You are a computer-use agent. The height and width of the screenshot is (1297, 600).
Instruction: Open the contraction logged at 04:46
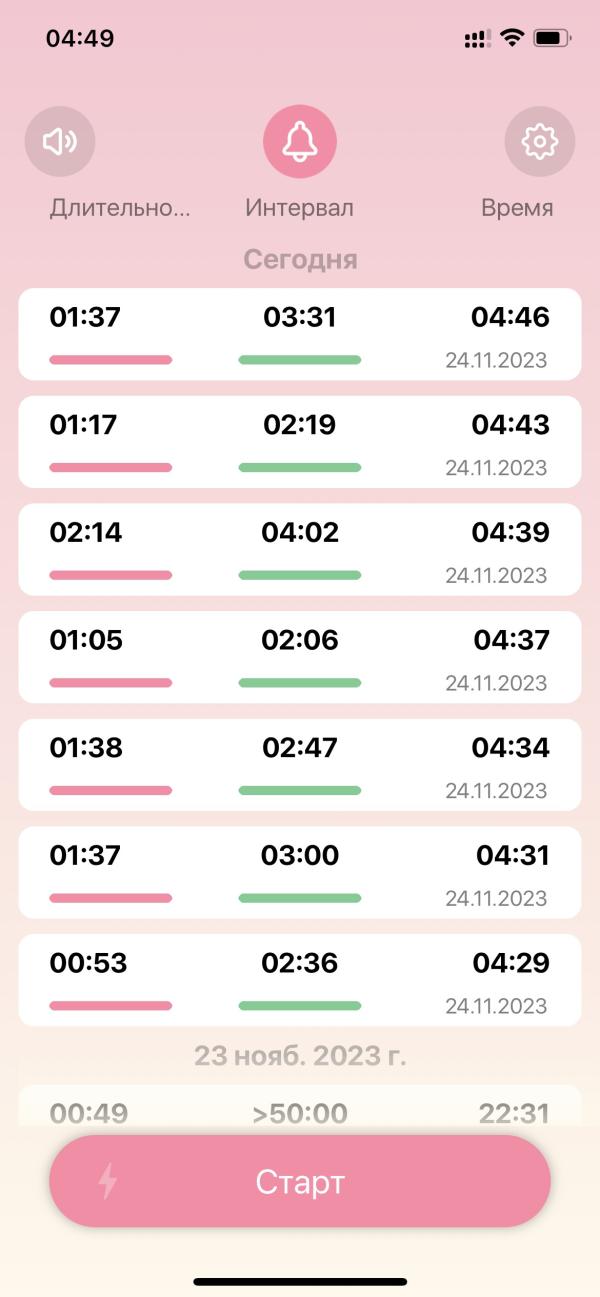click(x=300, y=334)
